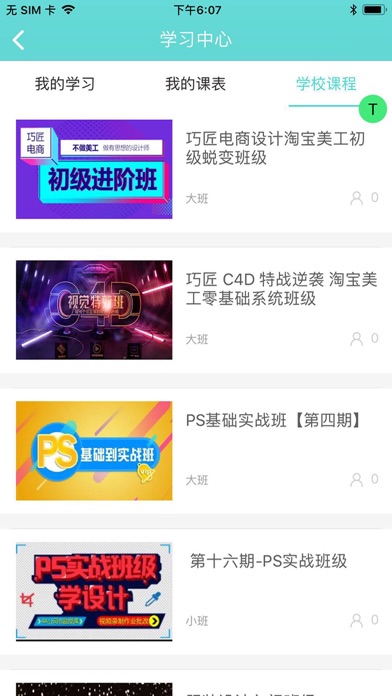The width and height of the screenshot is (392, 696).
Task: Open 巧匠 C4D 特战逆袭 course
Action: [x=196, y=310]
